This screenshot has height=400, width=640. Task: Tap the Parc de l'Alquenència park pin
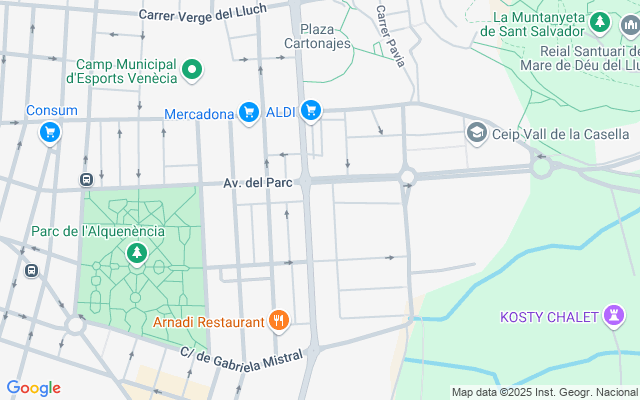point(137,254)
